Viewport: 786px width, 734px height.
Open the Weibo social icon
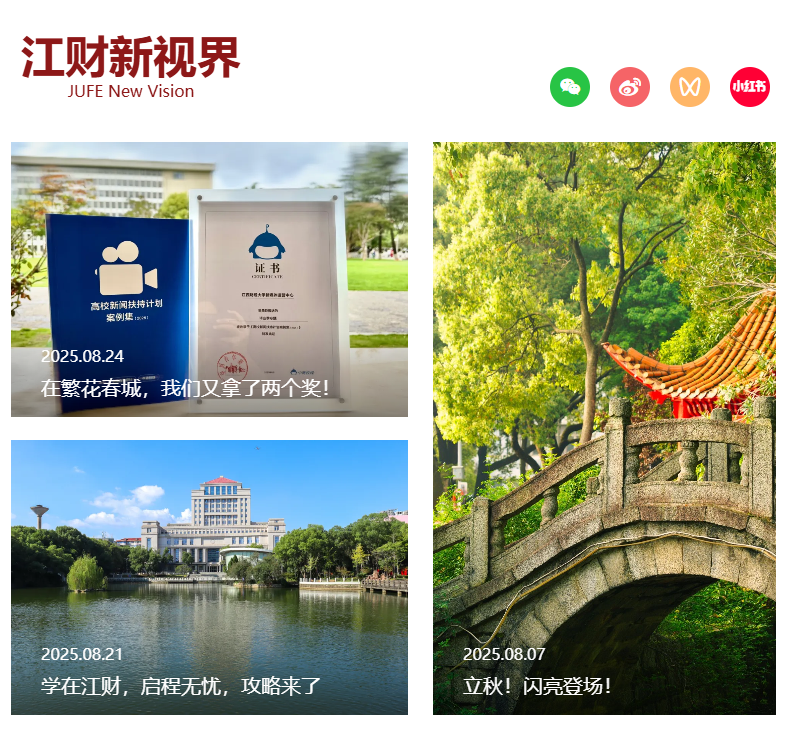(630, 87)
